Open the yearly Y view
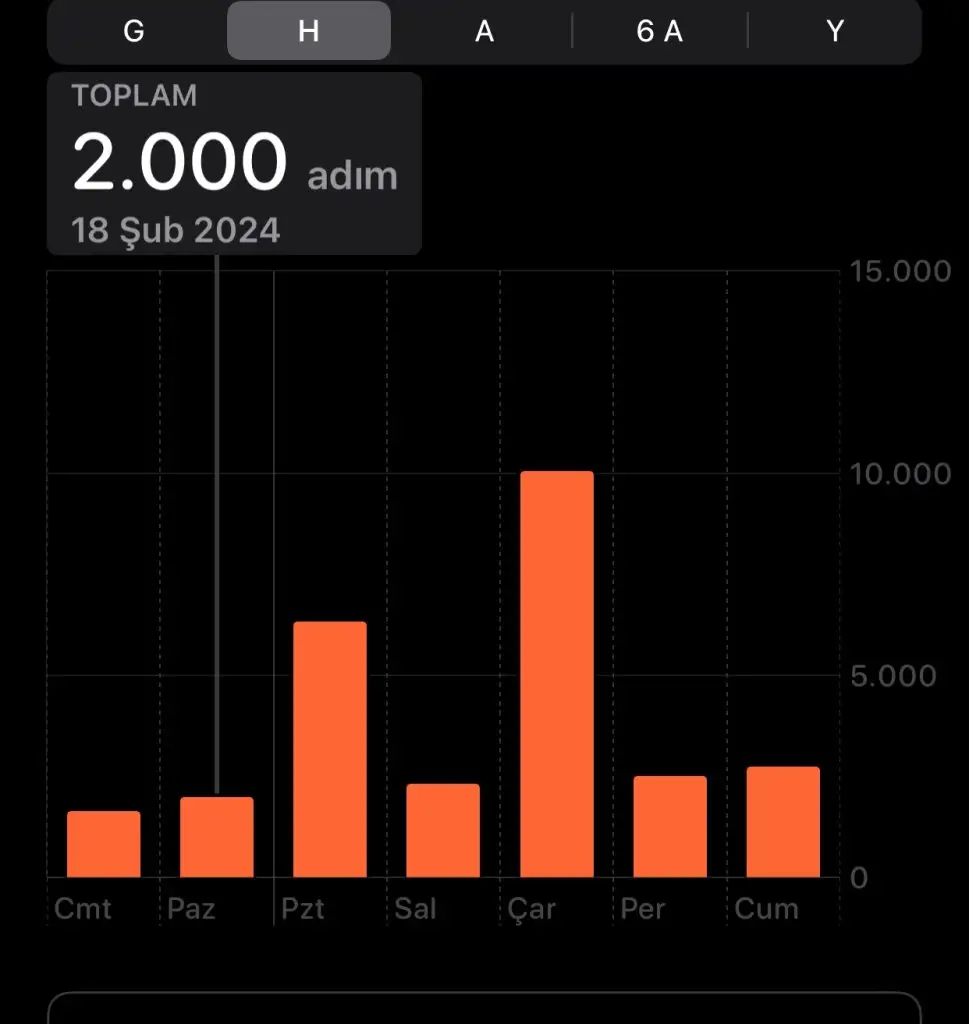This screenshot has width=969, height=1024. 834,31
